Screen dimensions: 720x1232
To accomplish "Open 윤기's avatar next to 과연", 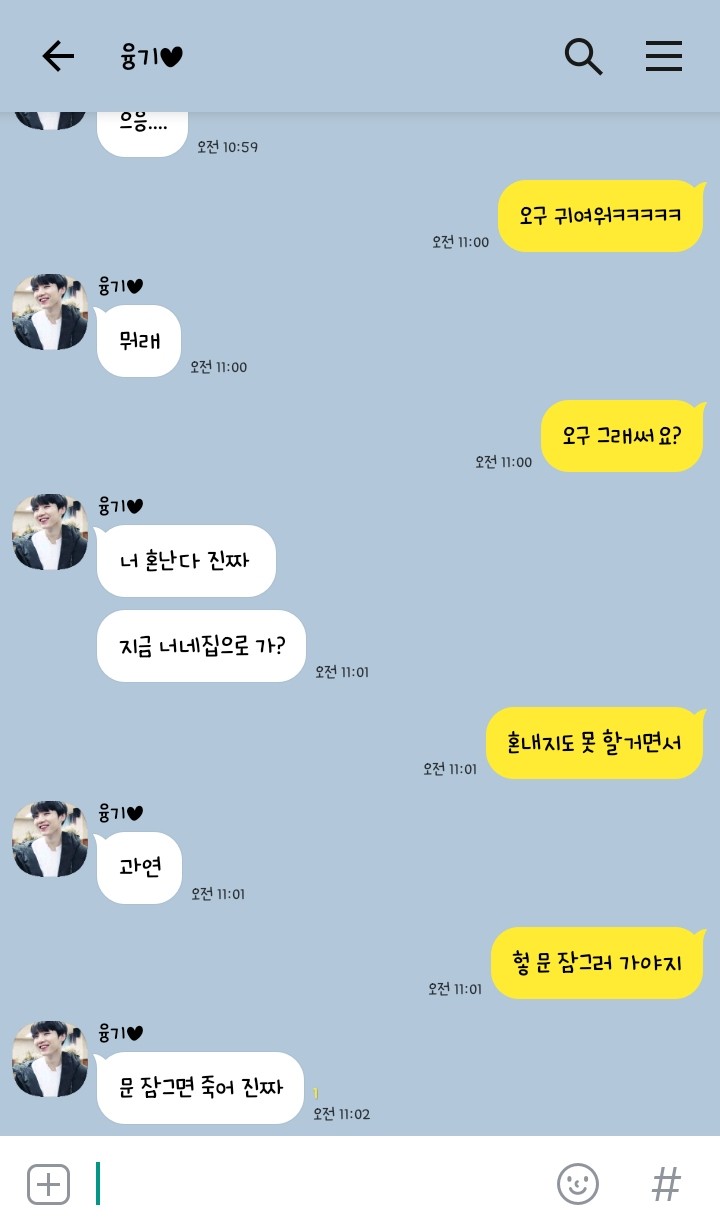I will click(50, 839).
